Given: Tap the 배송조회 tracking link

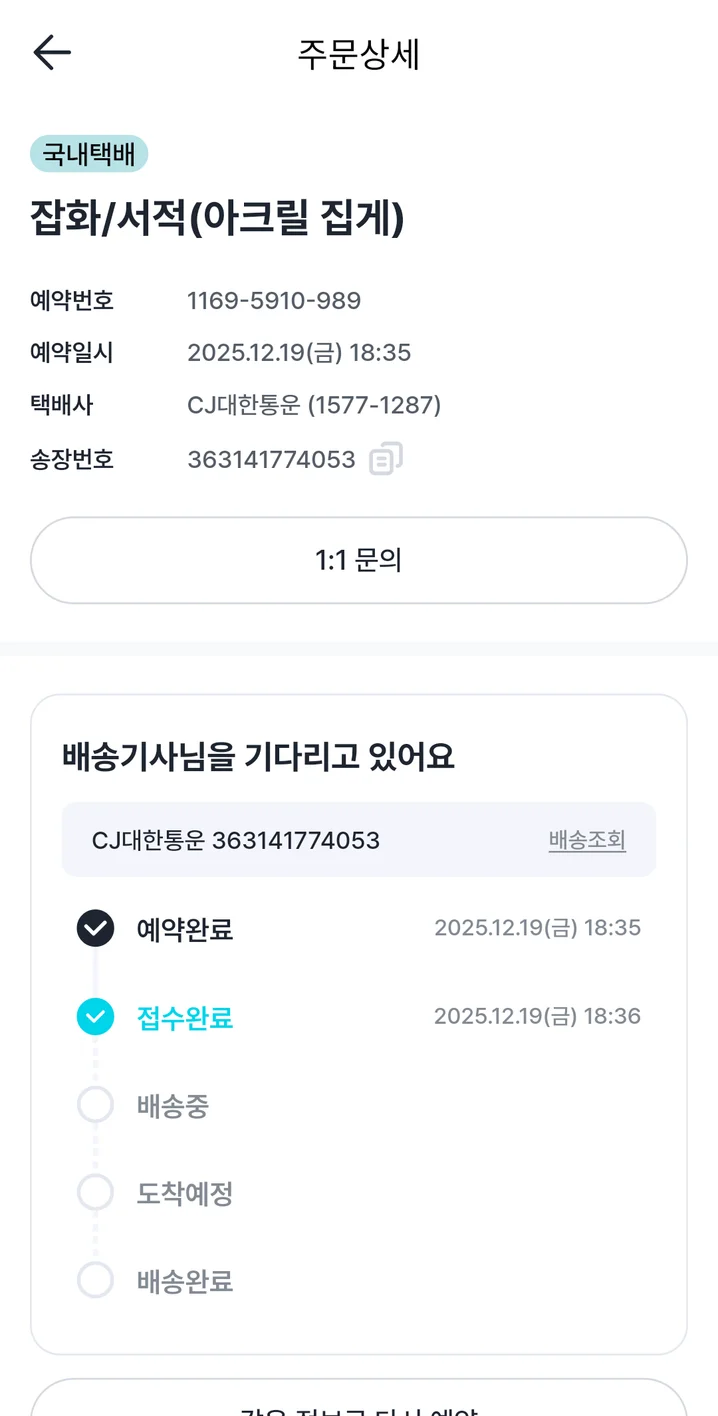Looking at the screenshot, I should [x=587, y=840].
